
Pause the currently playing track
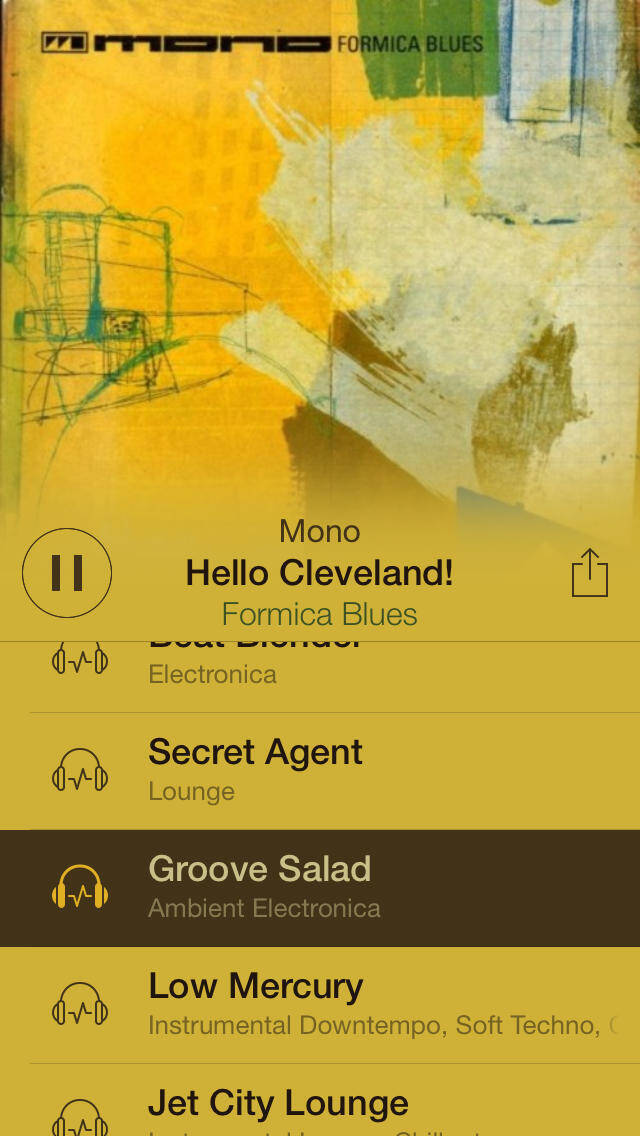[67, 573]
